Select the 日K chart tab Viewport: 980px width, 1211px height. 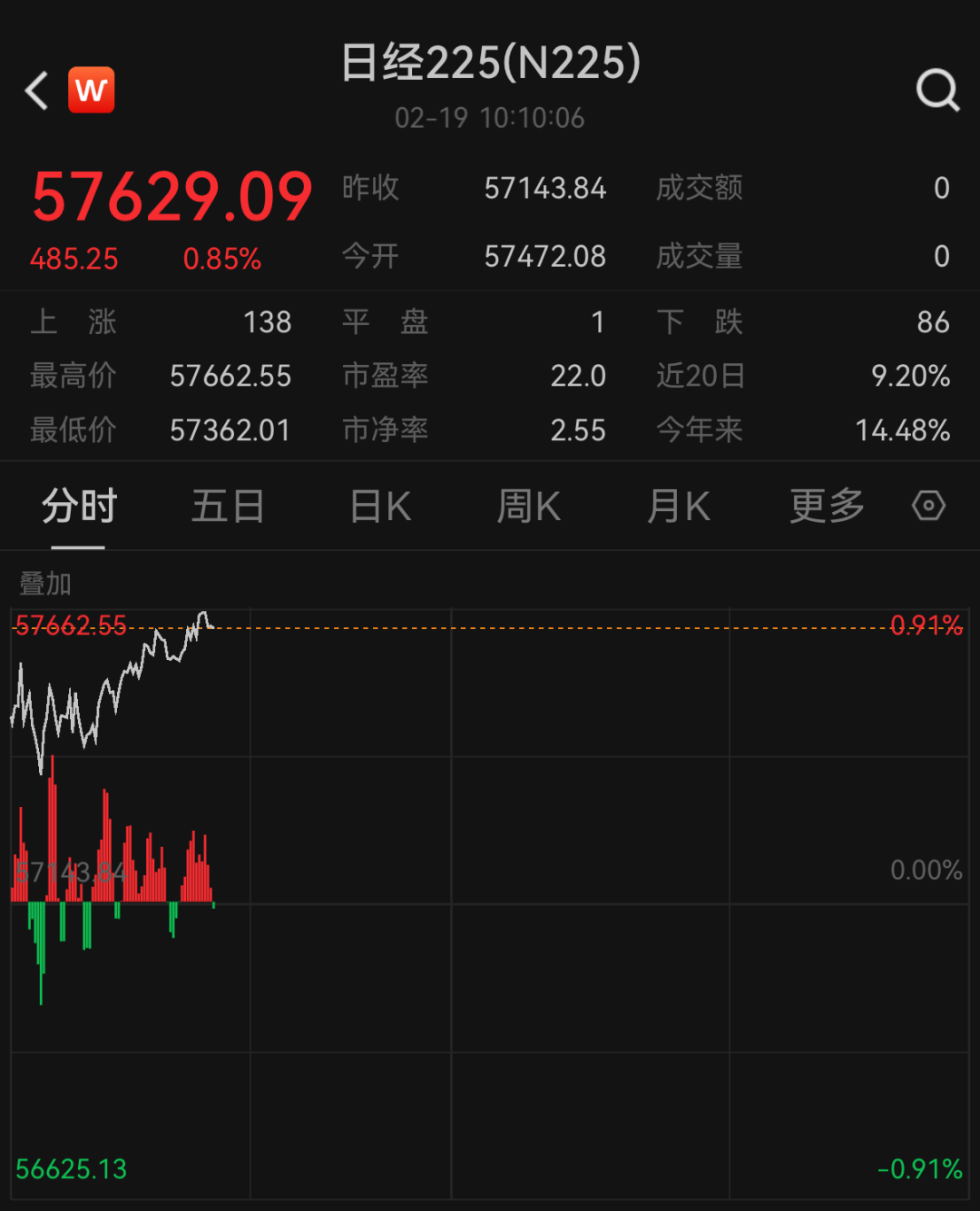coord(381,507)
